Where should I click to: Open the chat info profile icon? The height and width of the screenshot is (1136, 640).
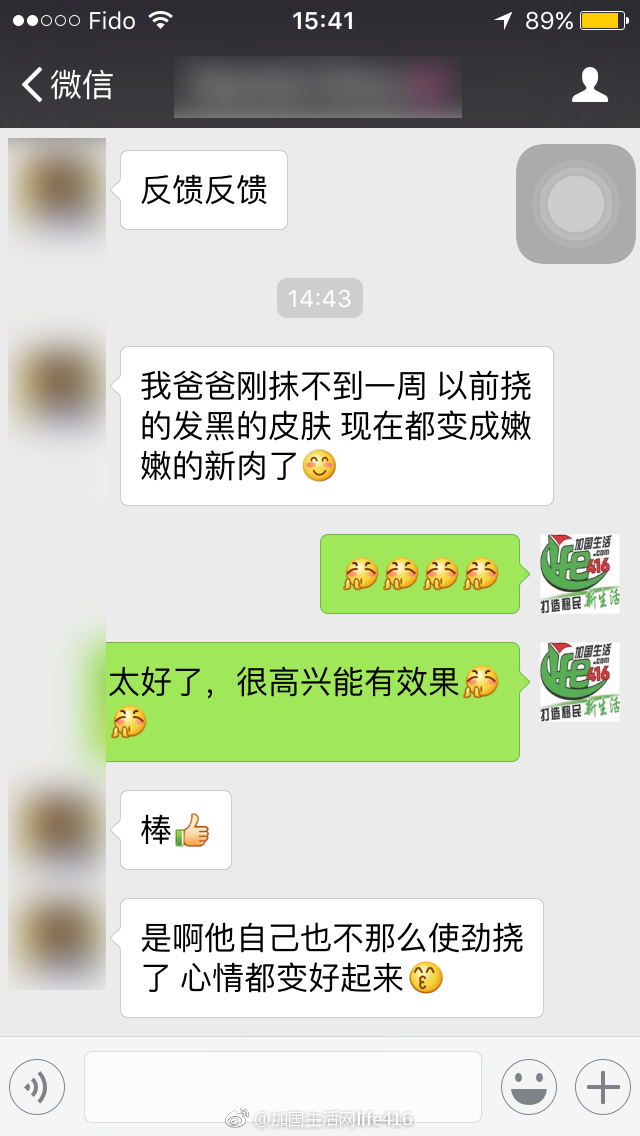pos(589,85)
